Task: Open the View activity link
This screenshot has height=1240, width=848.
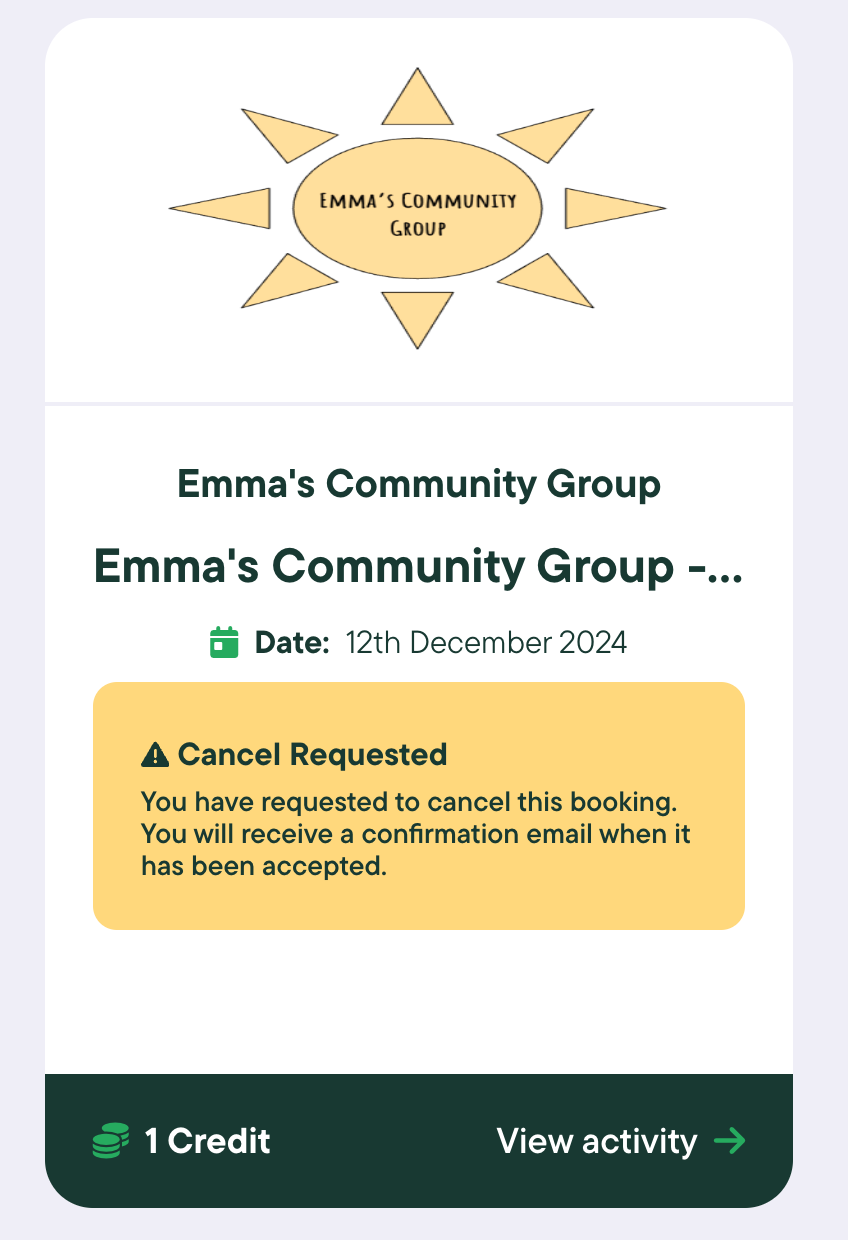Action: pos(620,1141)
